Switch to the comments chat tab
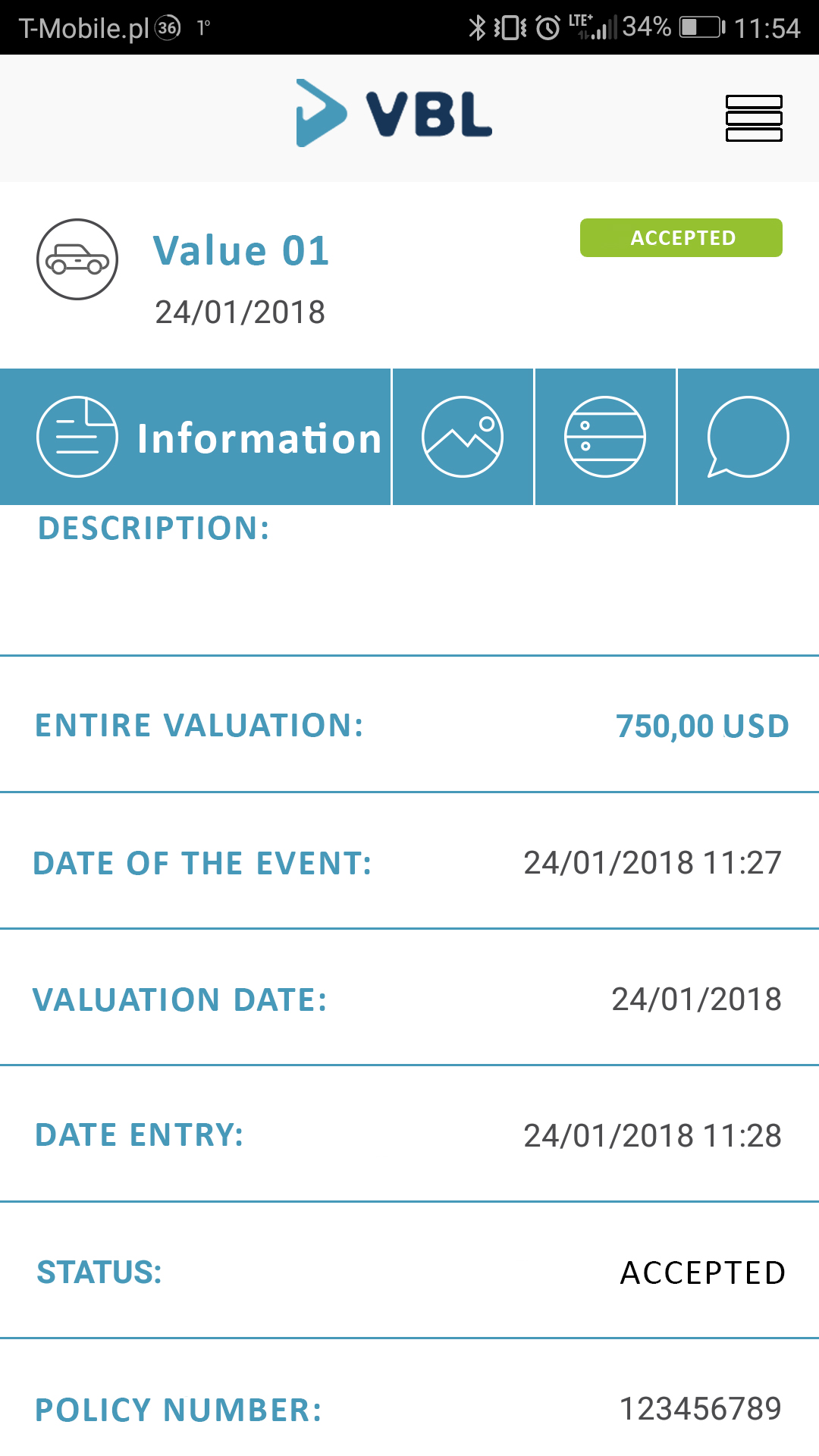Screen dimensions: 819x1456 tap(748, 437)
